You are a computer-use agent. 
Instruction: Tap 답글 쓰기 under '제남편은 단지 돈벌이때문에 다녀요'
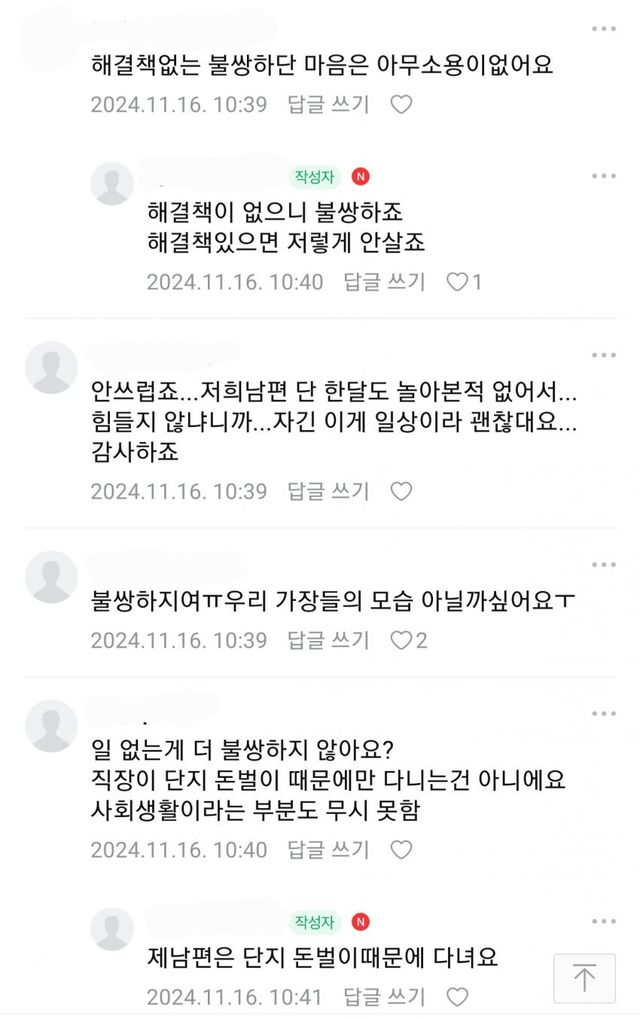pos(384,997)
